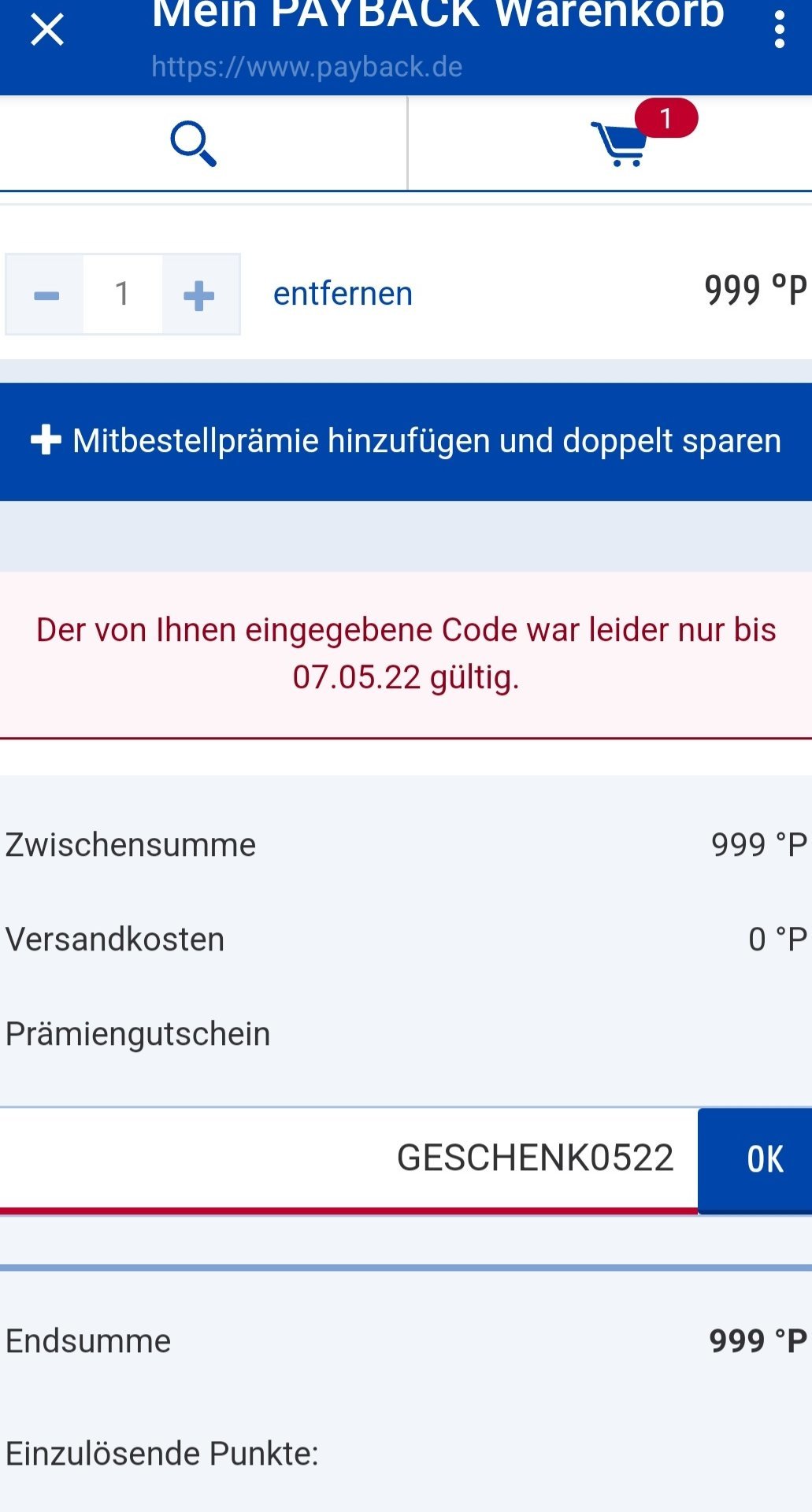This screenshot has width=812, height=1512.
Task: Edit the Prämiengutschein code field
Action: click(349, 1158)
